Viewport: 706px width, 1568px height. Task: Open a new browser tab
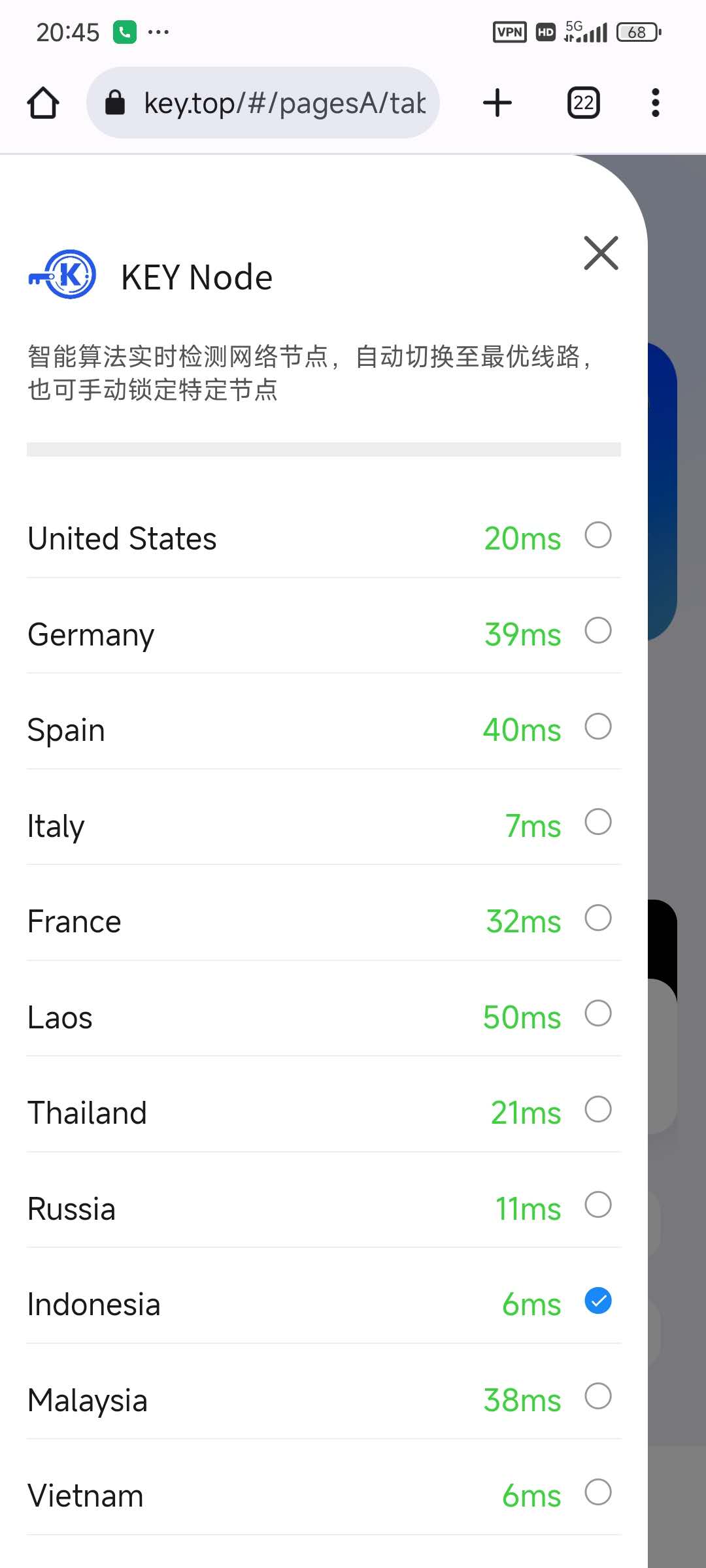point(497,103)
